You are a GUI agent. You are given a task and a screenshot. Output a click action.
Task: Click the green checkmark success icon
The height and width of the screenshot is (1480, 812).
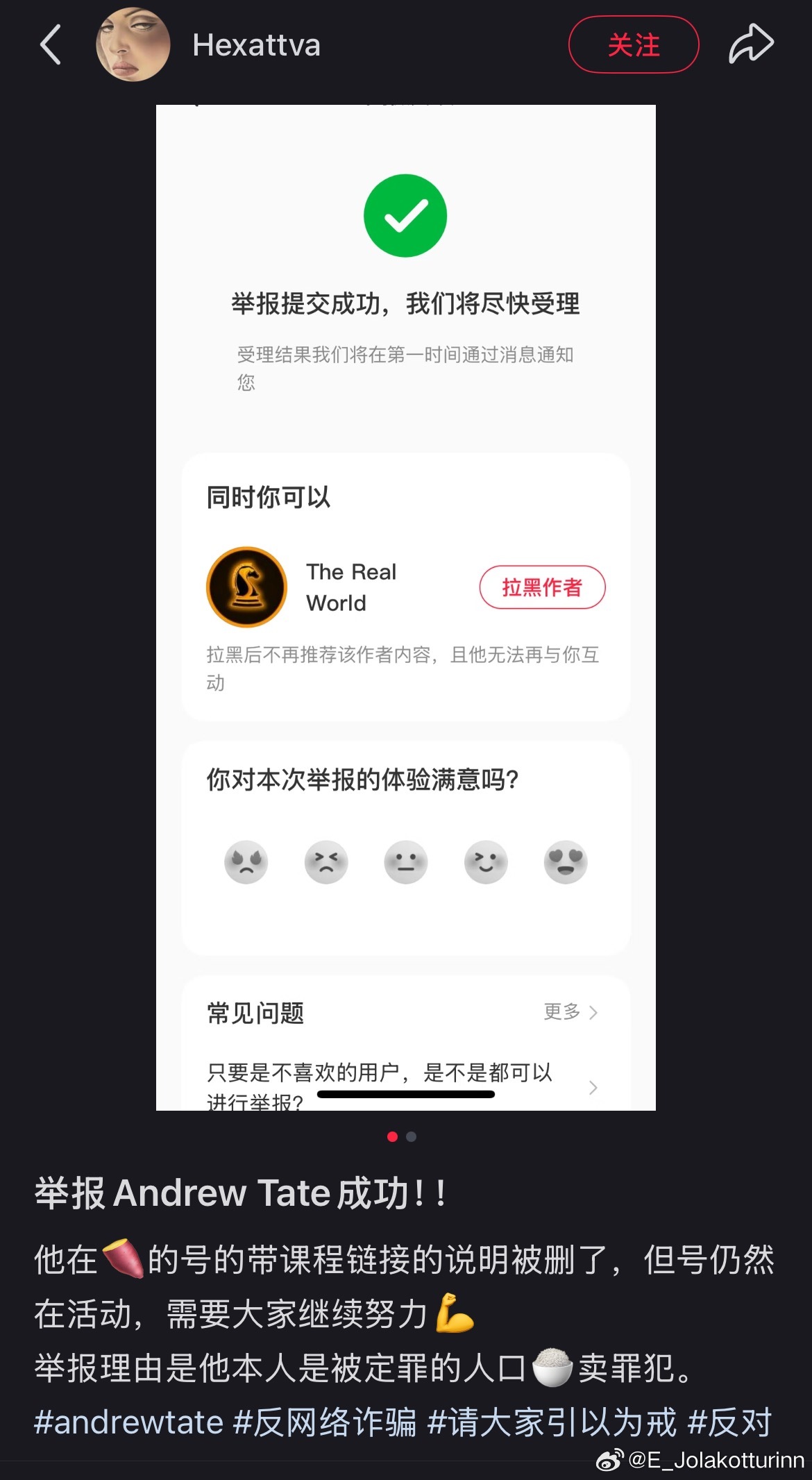pyautogui.click(x=405, y=215)
